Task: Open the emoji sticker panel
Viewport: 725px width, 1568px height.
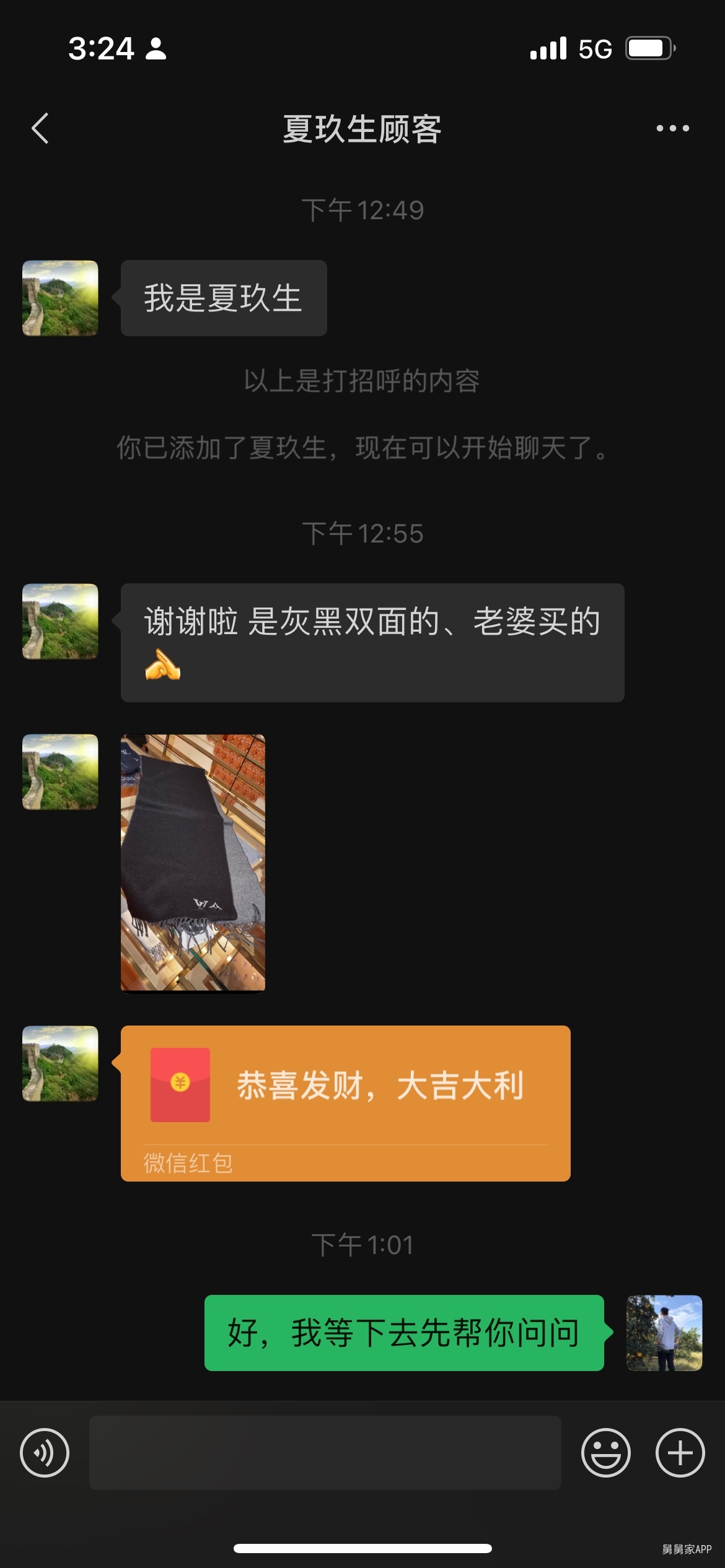Action: point(605,1452)
